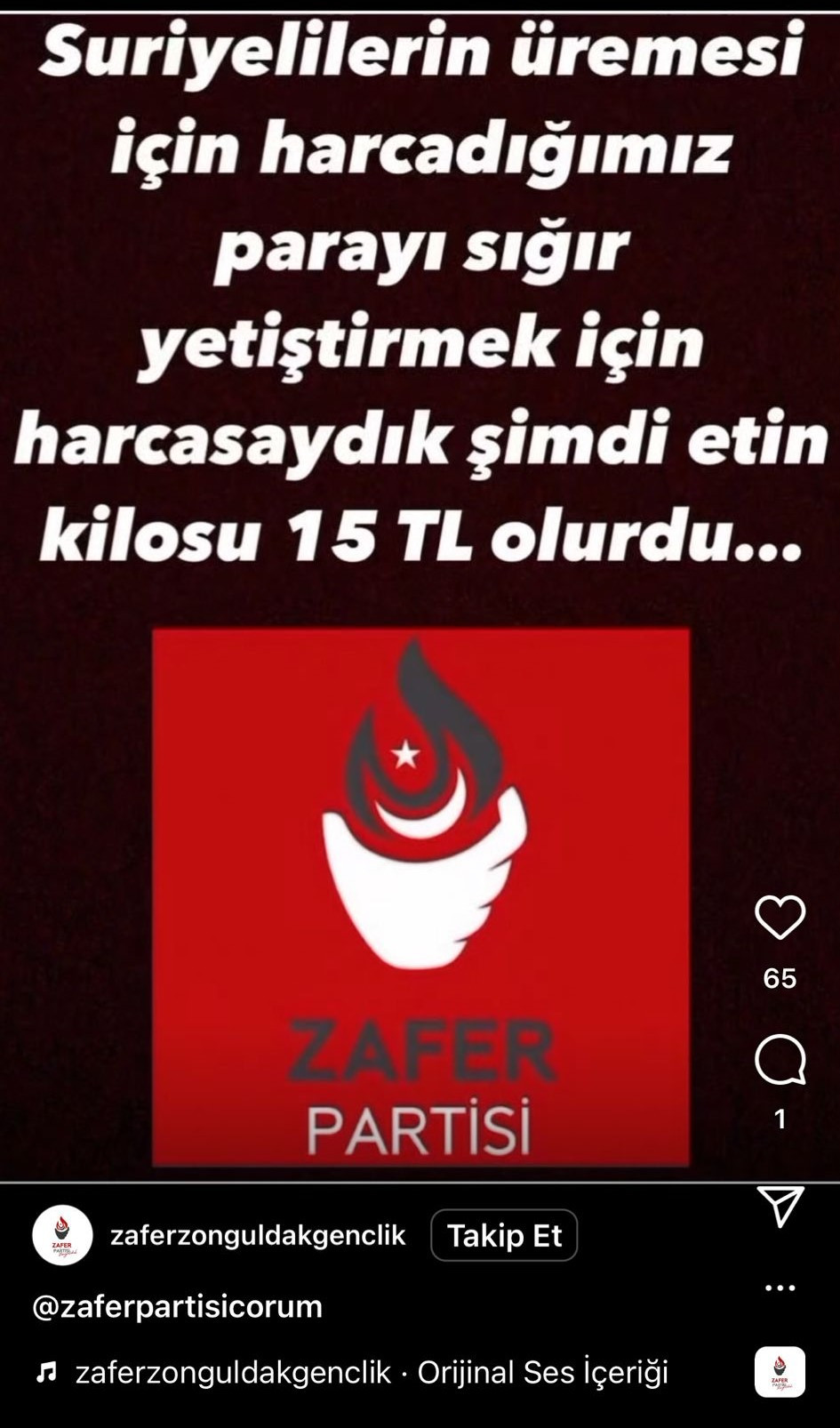Tap the Takip Et follow button
The height and width of the screenshot is (1428, 840).
pyautogui.click(x=504, y=1235)
